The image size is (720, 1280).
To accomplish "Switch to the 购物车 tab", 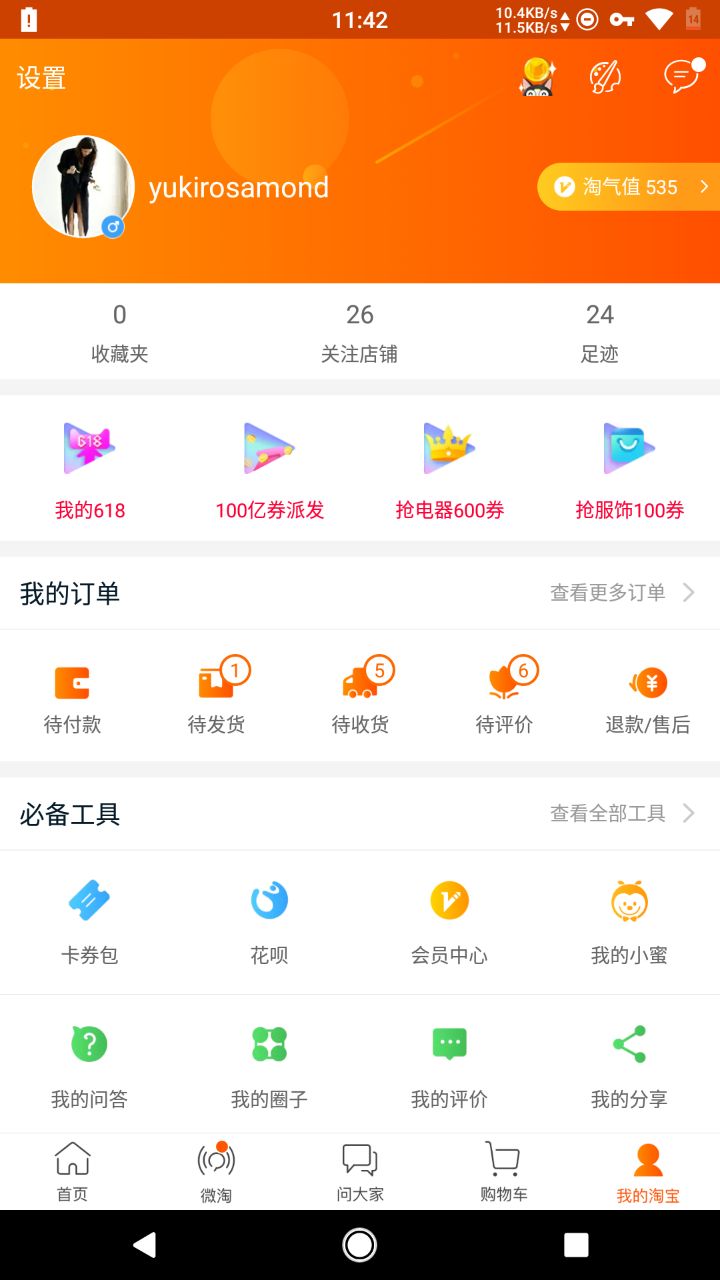I will (503, 1172).
